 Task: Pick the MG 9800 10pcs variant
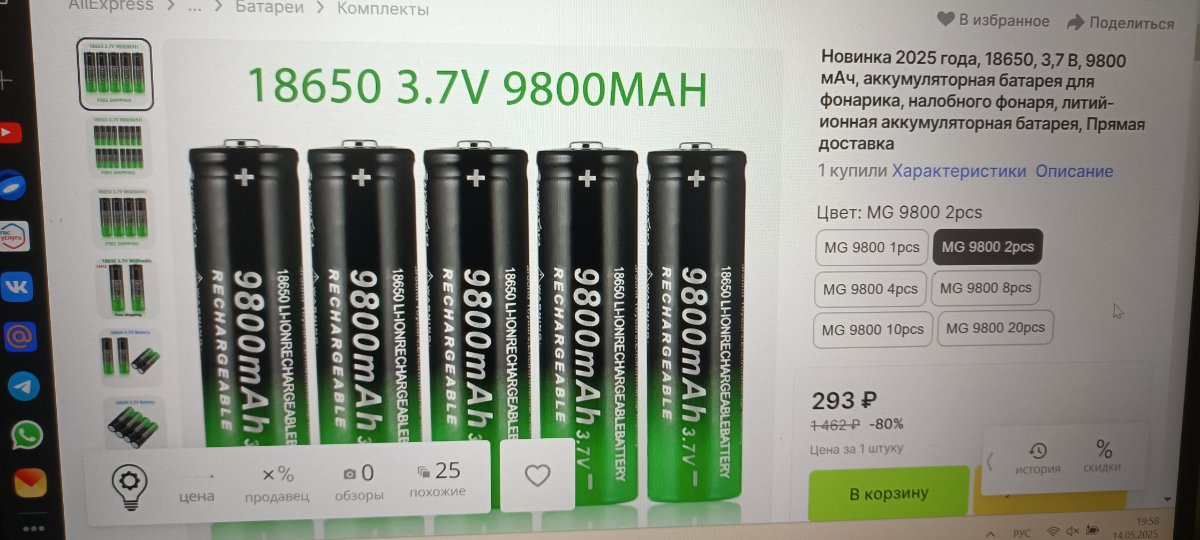pyautogui.click(x=873, y=329)
